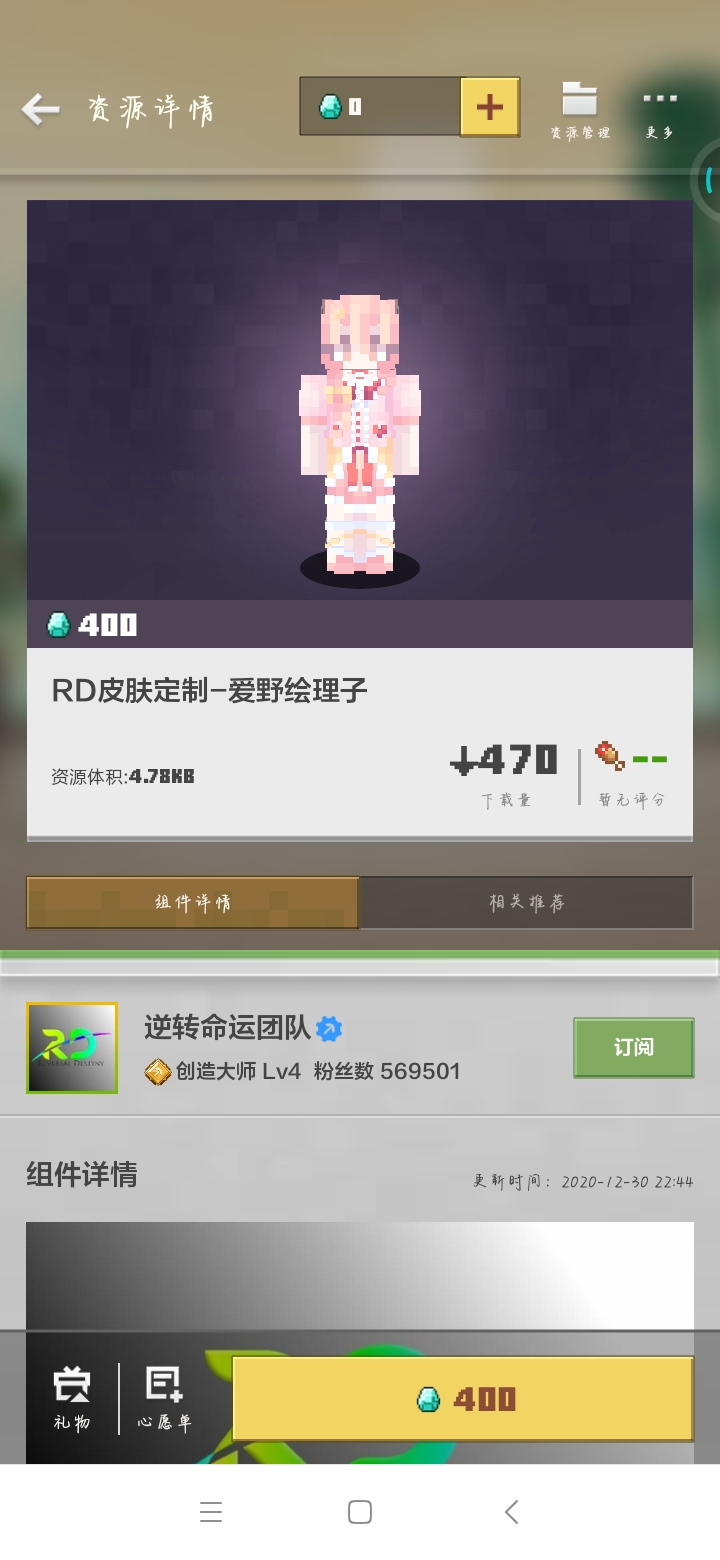Open the system recent apps menu
The width and height of the screenshot is (720, 1560).
click(x=210, y=1512)
